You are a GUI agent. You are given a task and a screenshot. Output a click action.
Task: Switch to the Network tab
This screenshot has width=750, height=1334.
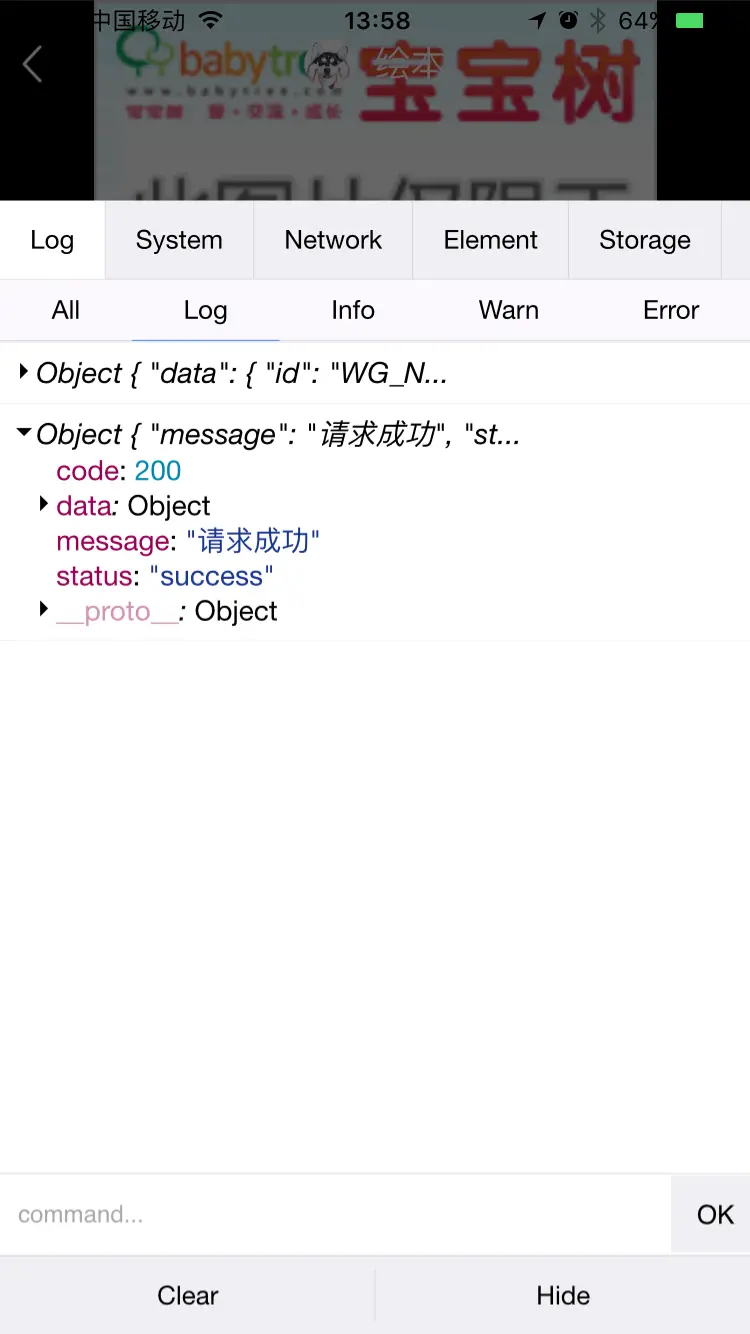[x=333, y=240]
